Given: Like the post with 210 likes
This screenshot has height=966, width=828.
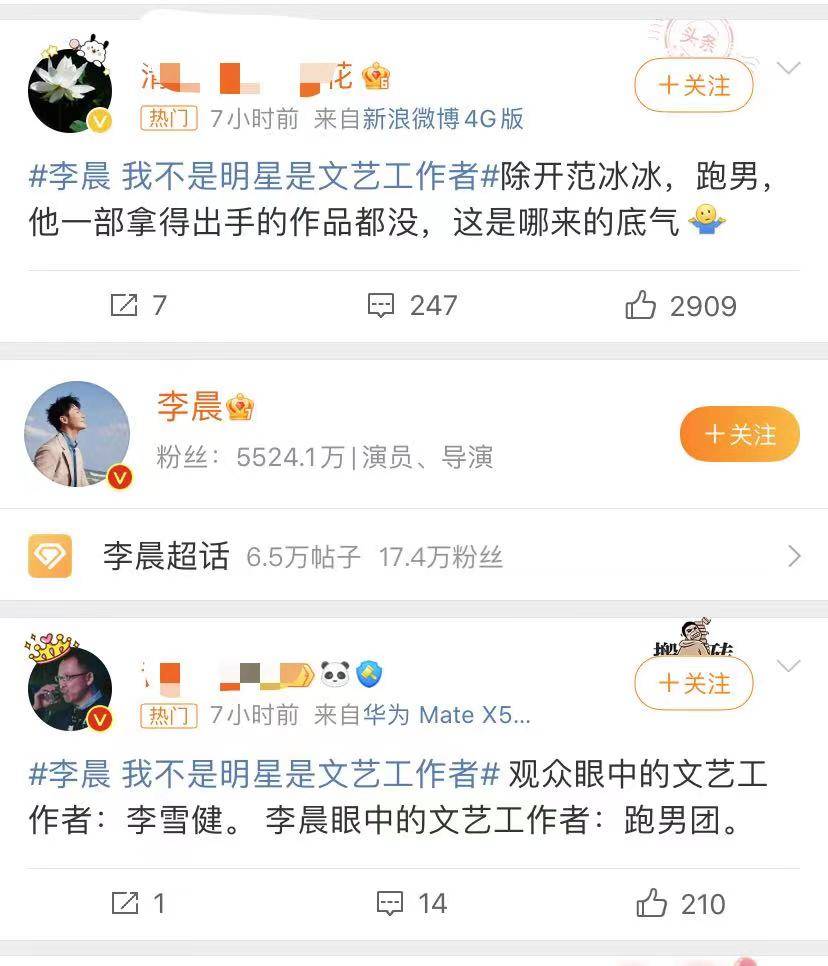Looking at the screenshot, I should pos(681,903).
